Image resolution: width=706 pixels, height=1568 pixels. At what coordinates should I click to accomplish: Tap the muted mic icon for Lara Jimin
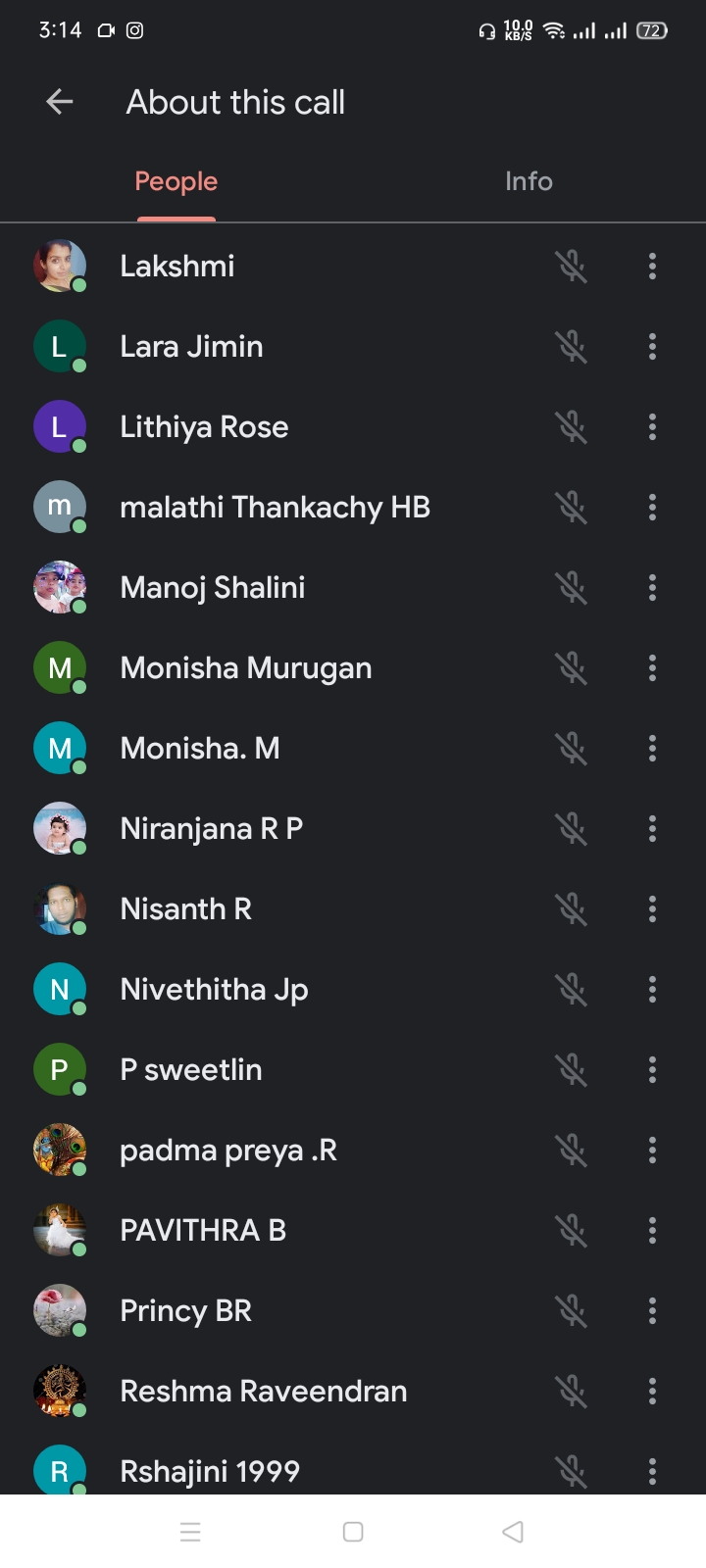(x=571, y=347)
